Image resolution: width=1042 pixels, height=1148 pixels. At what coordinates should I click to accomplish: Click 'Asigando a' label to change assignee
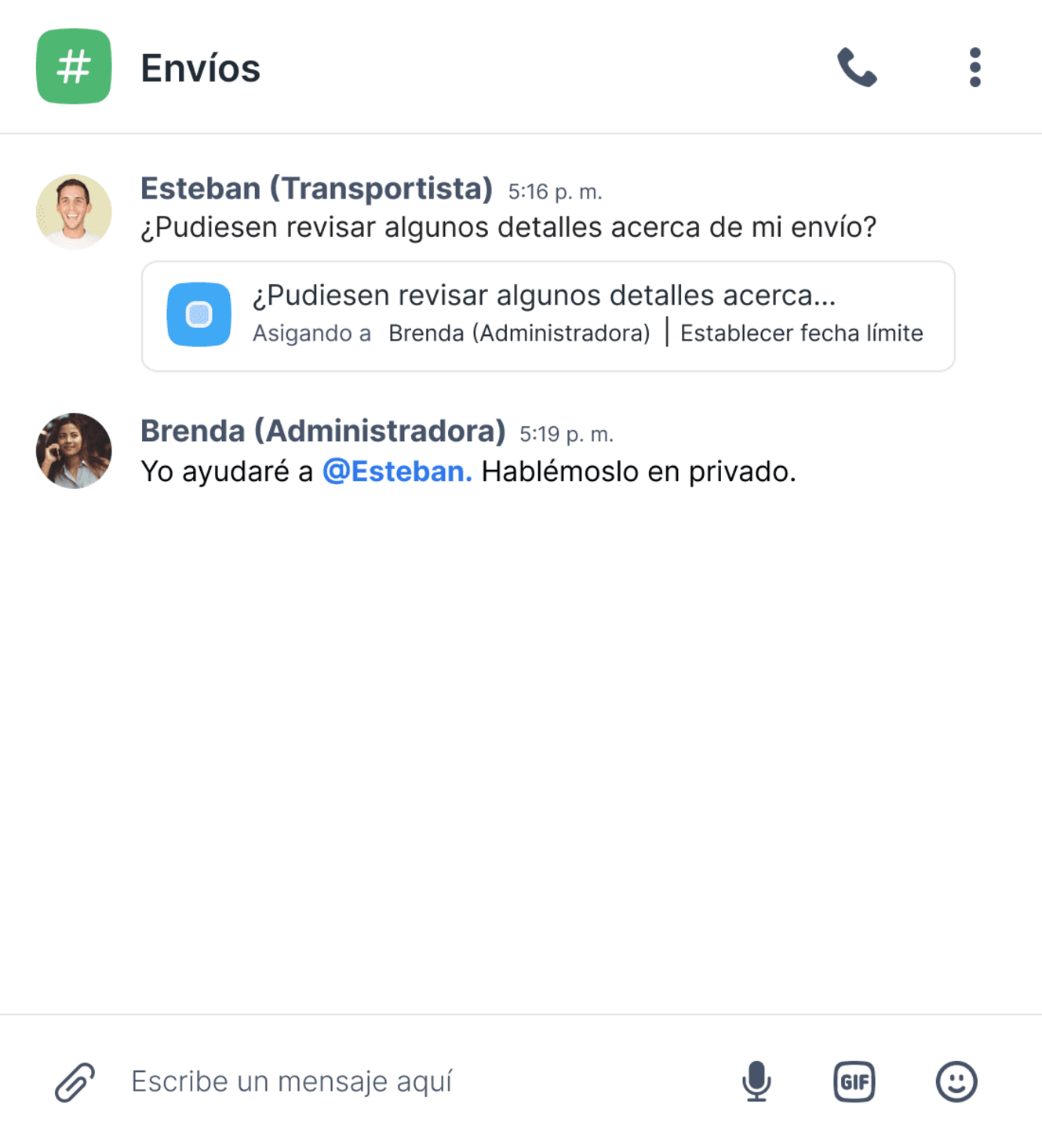[312, 333]
